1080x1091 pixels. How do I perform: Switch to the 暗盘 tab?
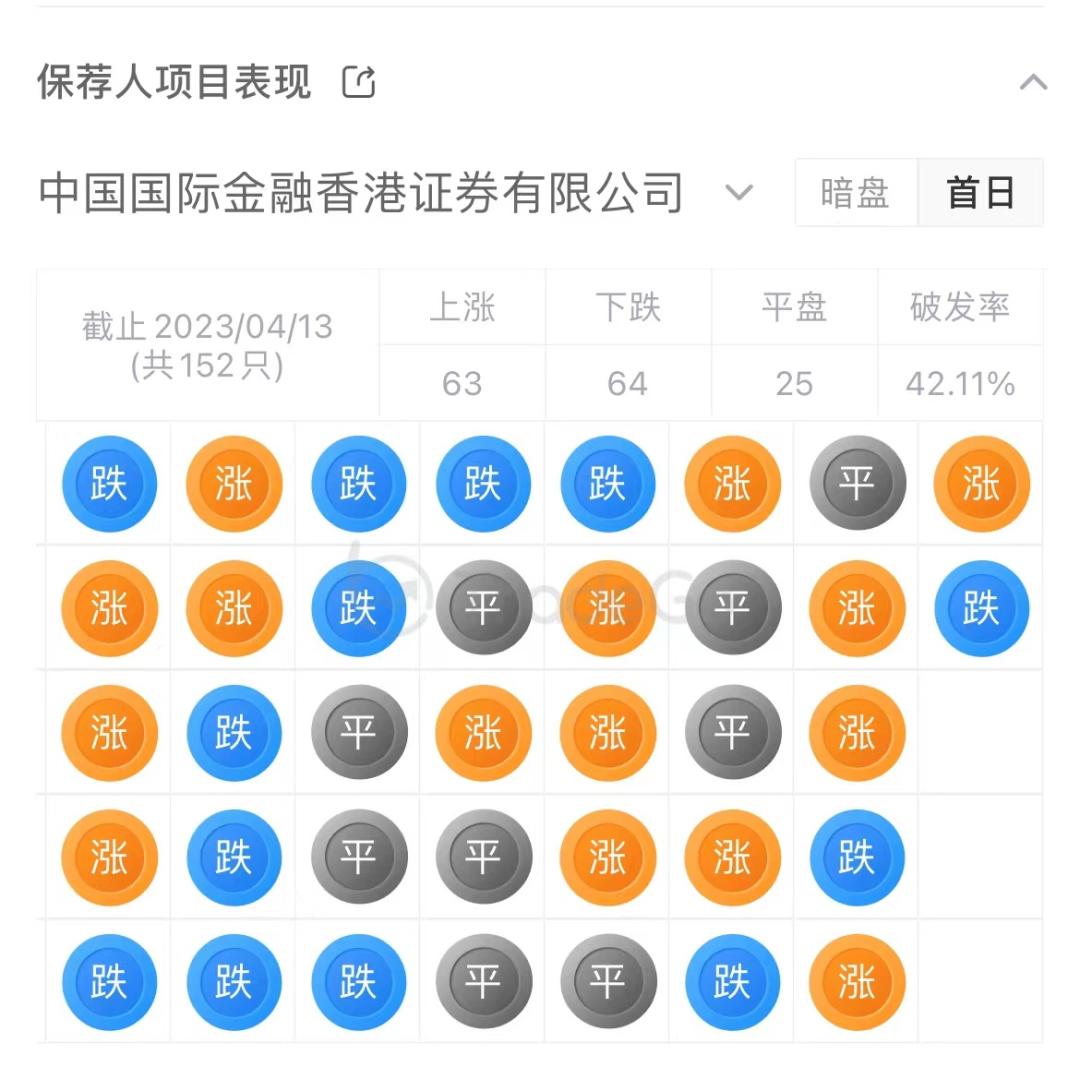(x=855, y=192)
